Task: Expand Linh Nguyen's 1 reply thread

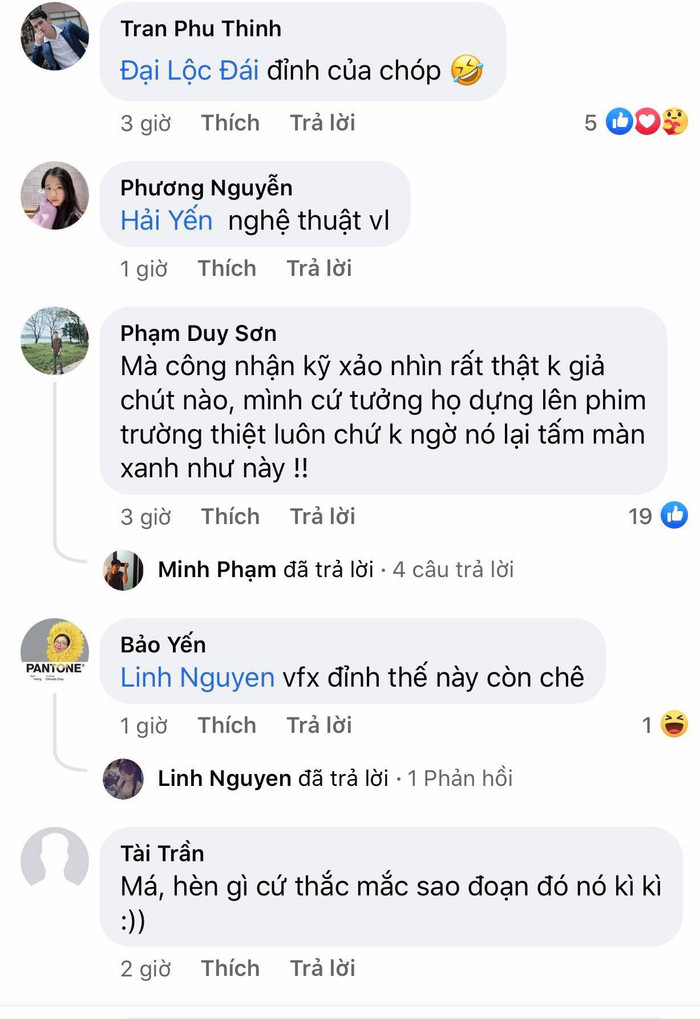Action: (x=335, y=778)
